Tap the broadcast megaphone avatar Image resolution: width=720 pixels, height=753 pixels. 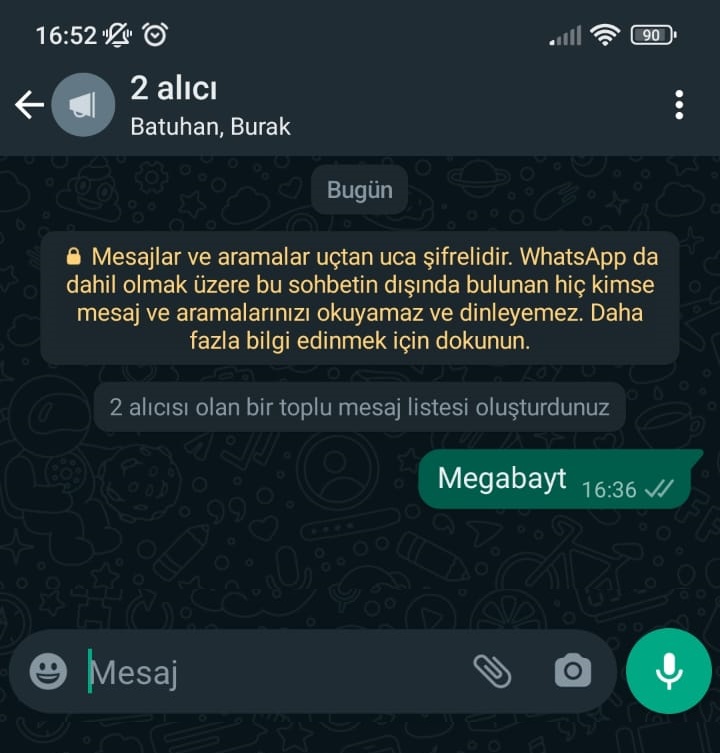tap(84, 104)
